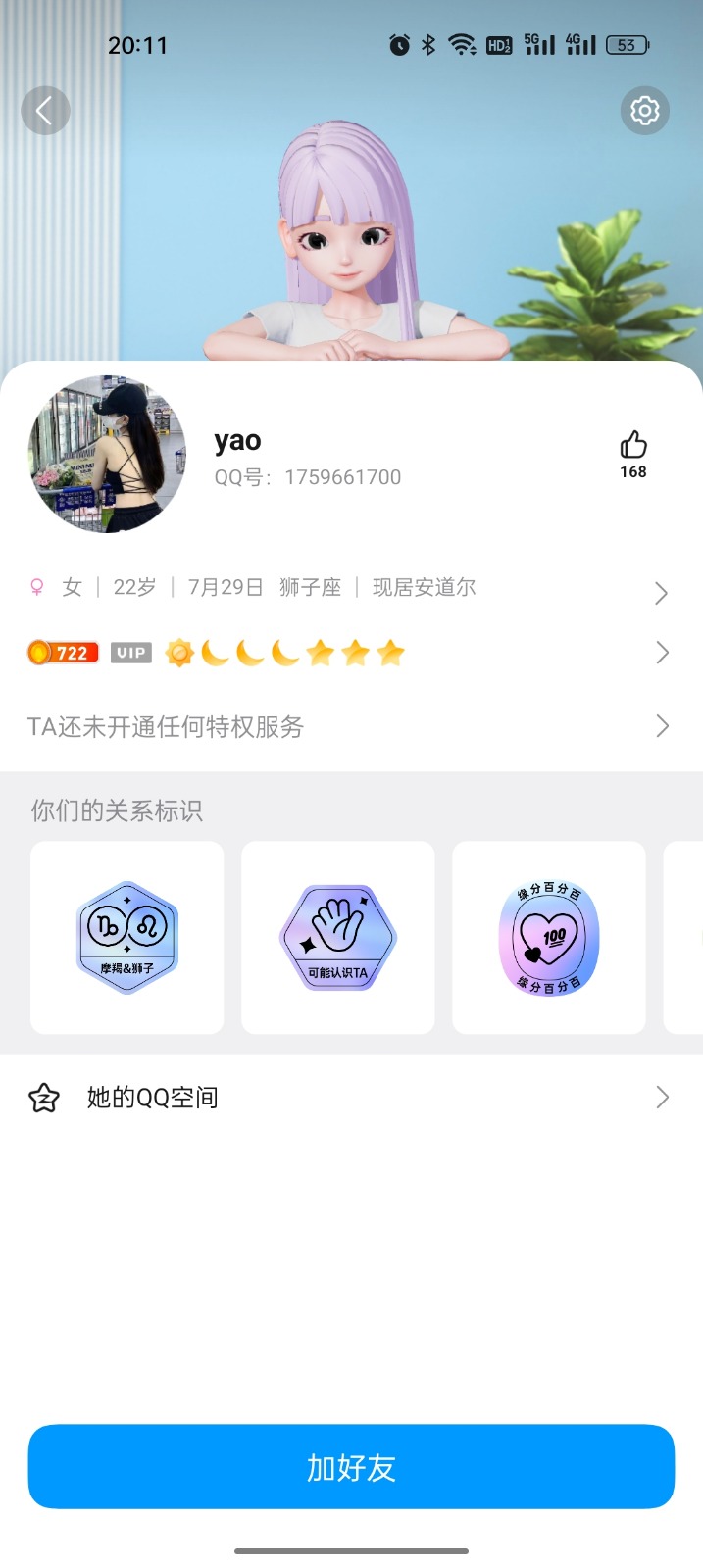The image size is (703, 1568).
Task: View yao's profile avatar photo
Action: 107,455
